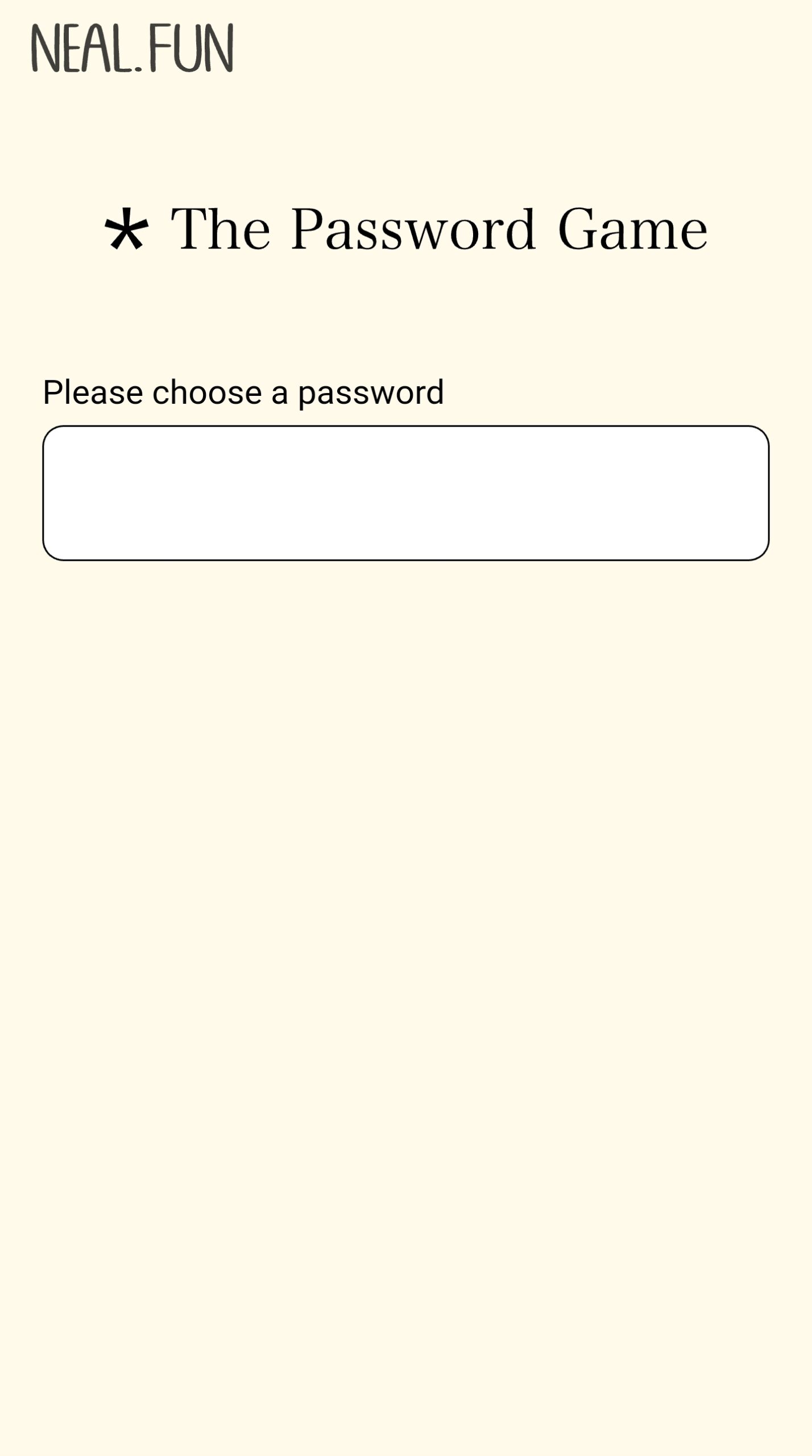Open the Neal.fun home link
812x1456 pixels.
tap(132, 48)
